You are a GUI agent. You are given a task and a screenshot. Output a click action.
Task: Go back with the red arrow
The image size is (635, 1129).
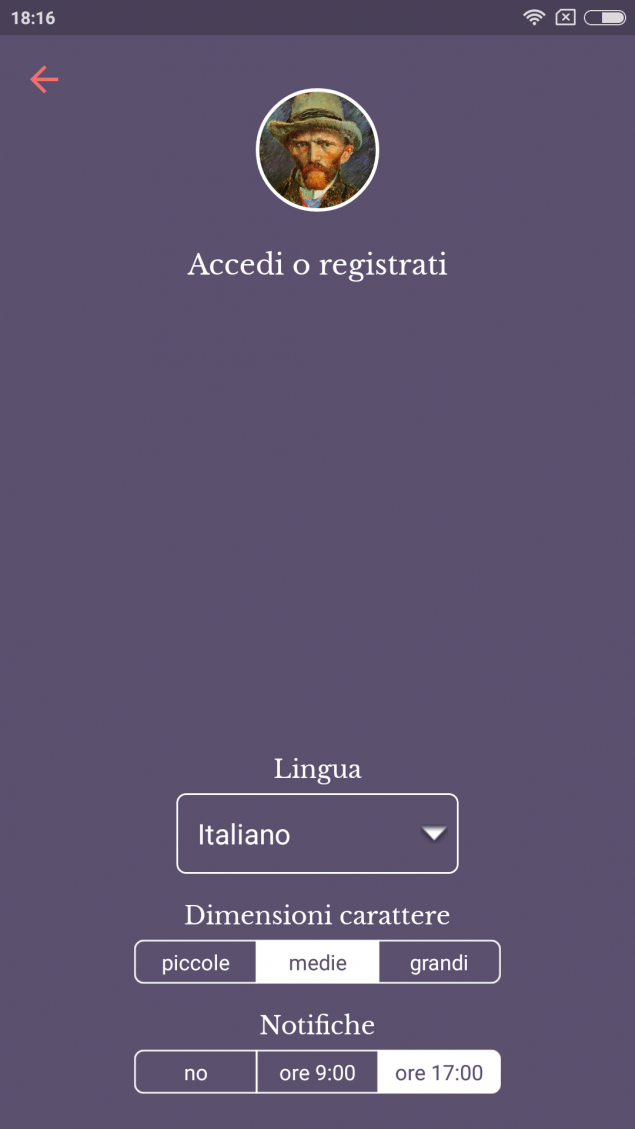pyautogui.click(x=44, y=79)
